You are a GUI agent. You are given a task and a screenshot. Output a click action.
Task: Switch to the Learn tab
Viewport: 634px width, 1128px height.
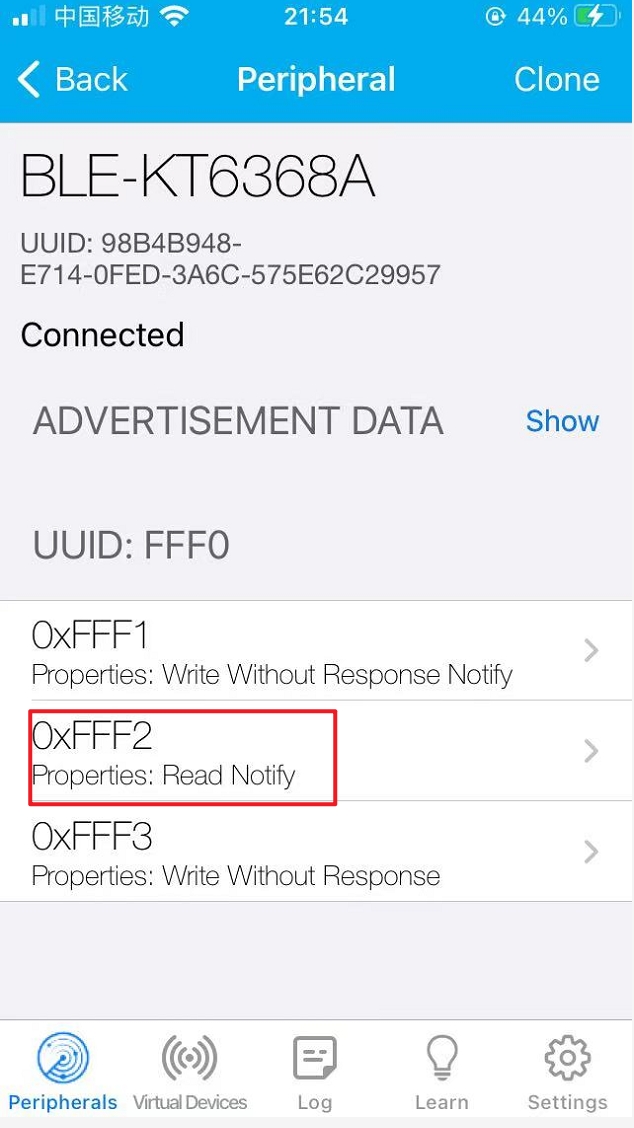(441, 1074)
